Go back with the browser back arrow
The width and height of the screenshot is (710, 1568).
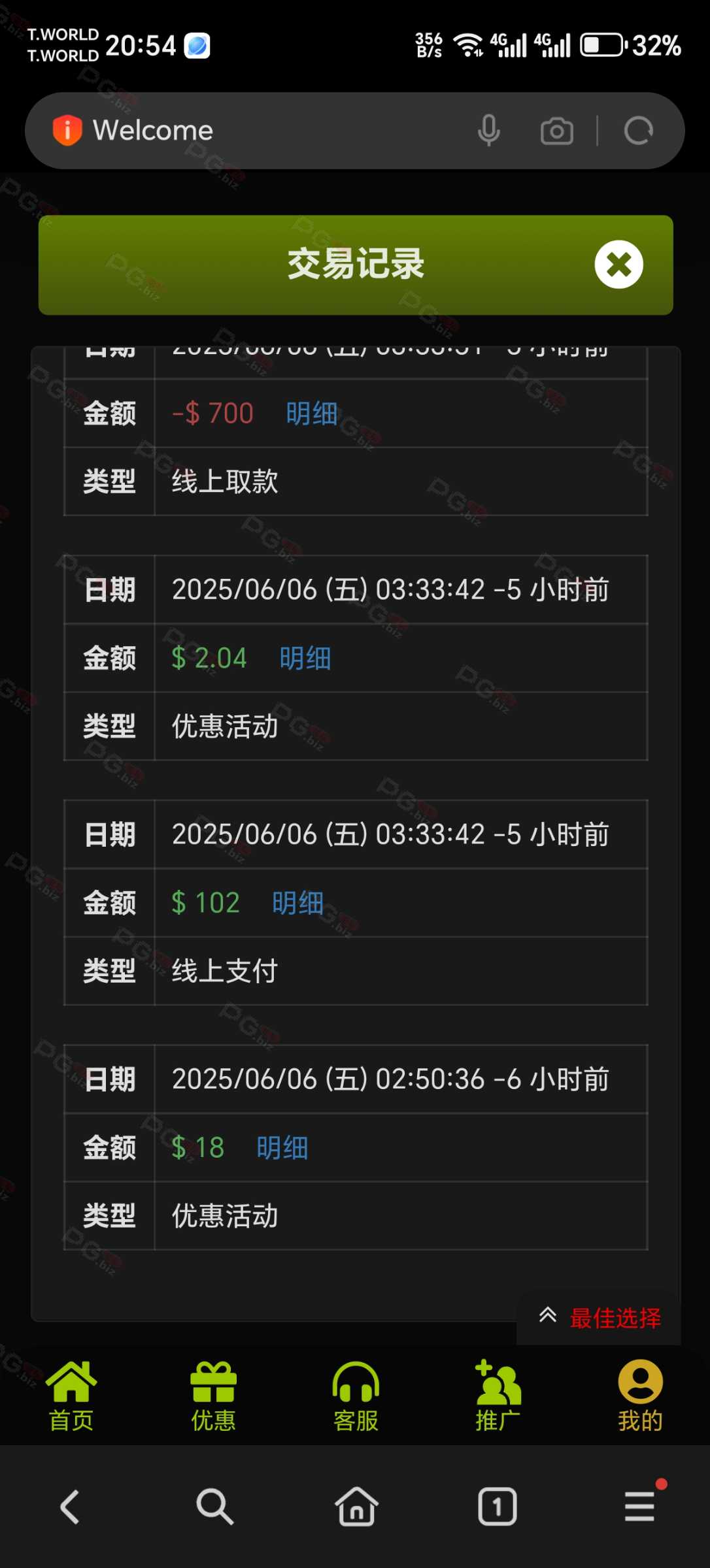tap(71, 1507)
